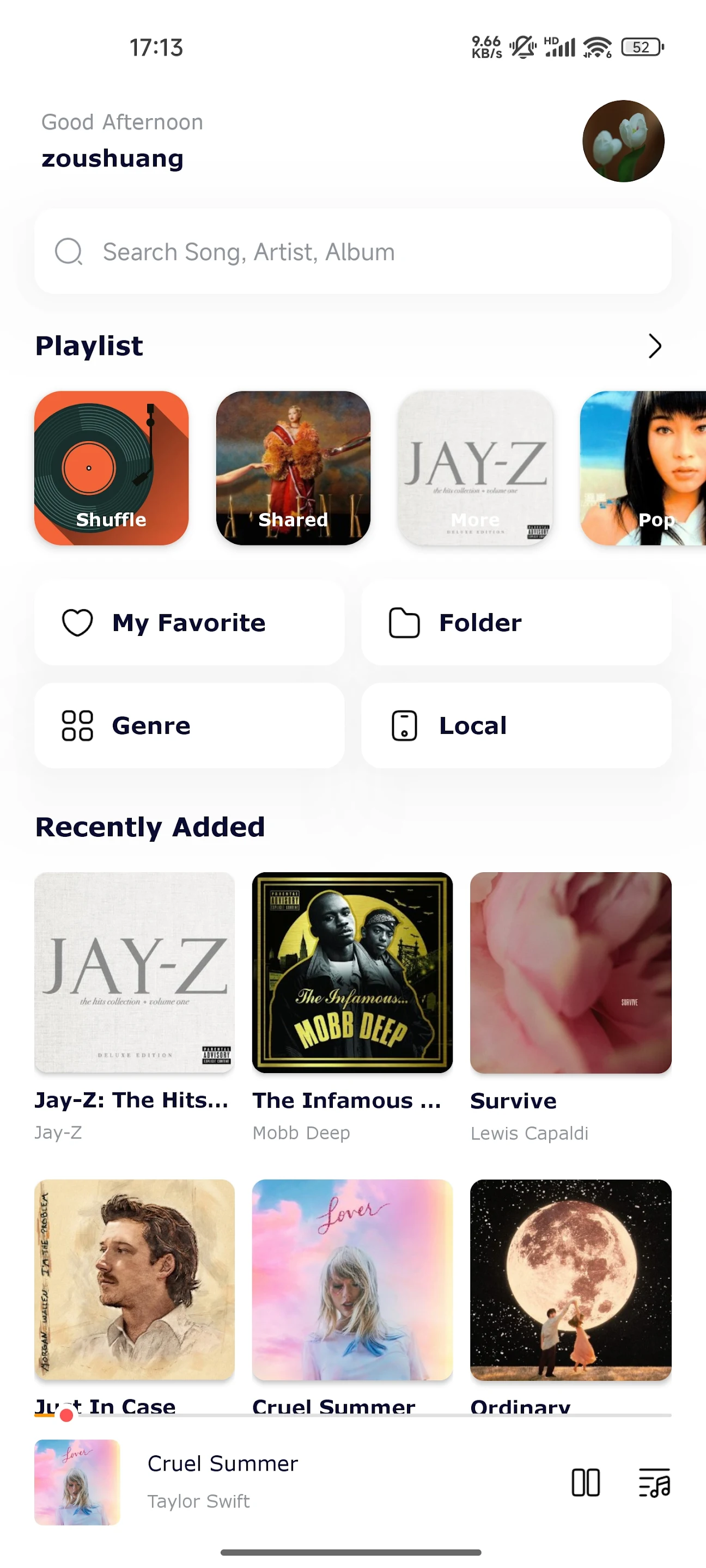Image resolution: width=706 pixels, height=1568 pixels.
Task: Open the Shuffle playlist
Action: point(112,468)
